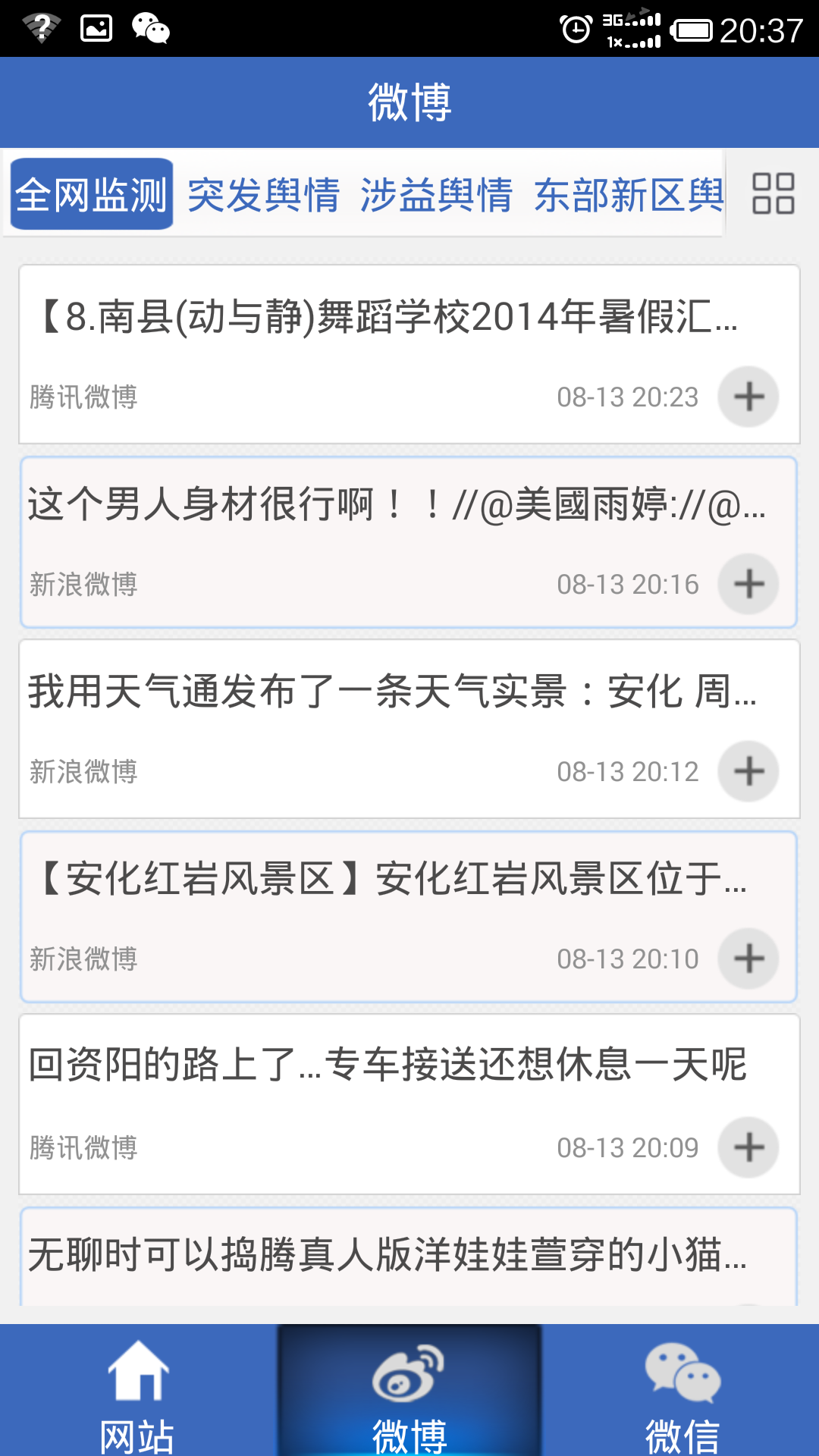Open the category grid icon
Screen dimensions: 819x1456
point(773,193)
